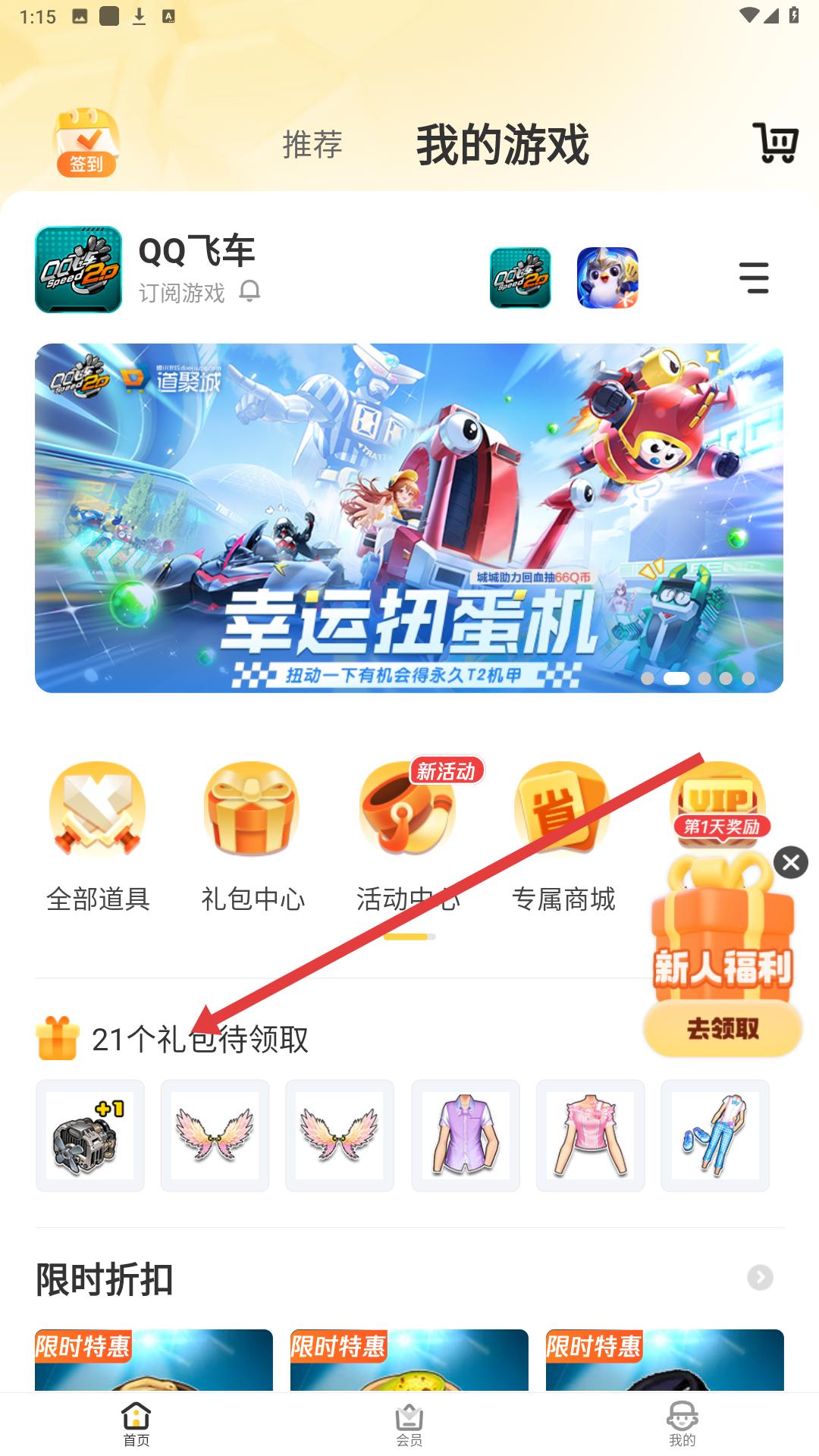Go to the 首页 tab
This screenshot has height=1456, width=819.
point(136,1424)
